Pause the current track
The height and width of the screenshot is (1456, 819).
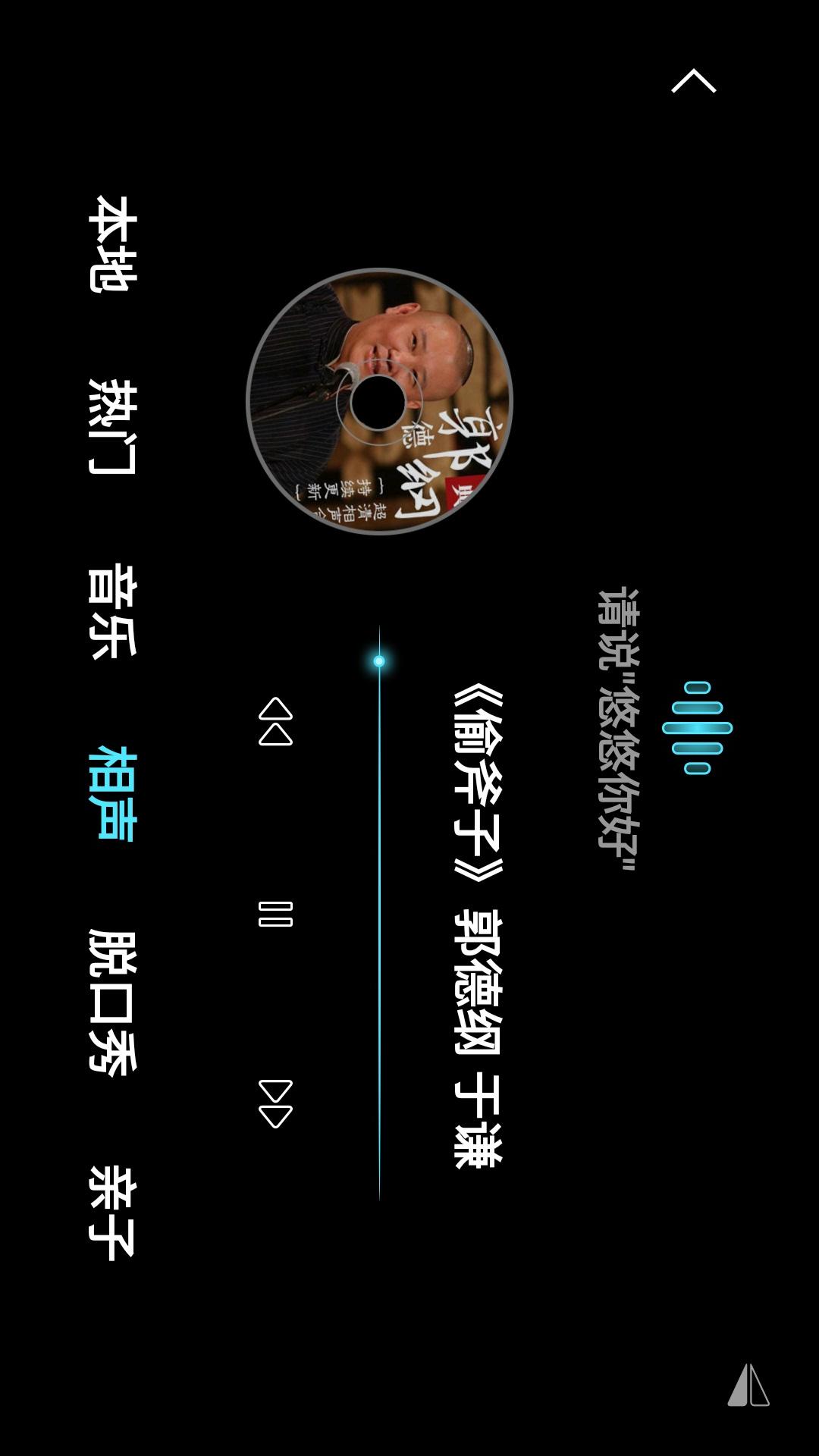pyautogui.click(x=275, y=914)
